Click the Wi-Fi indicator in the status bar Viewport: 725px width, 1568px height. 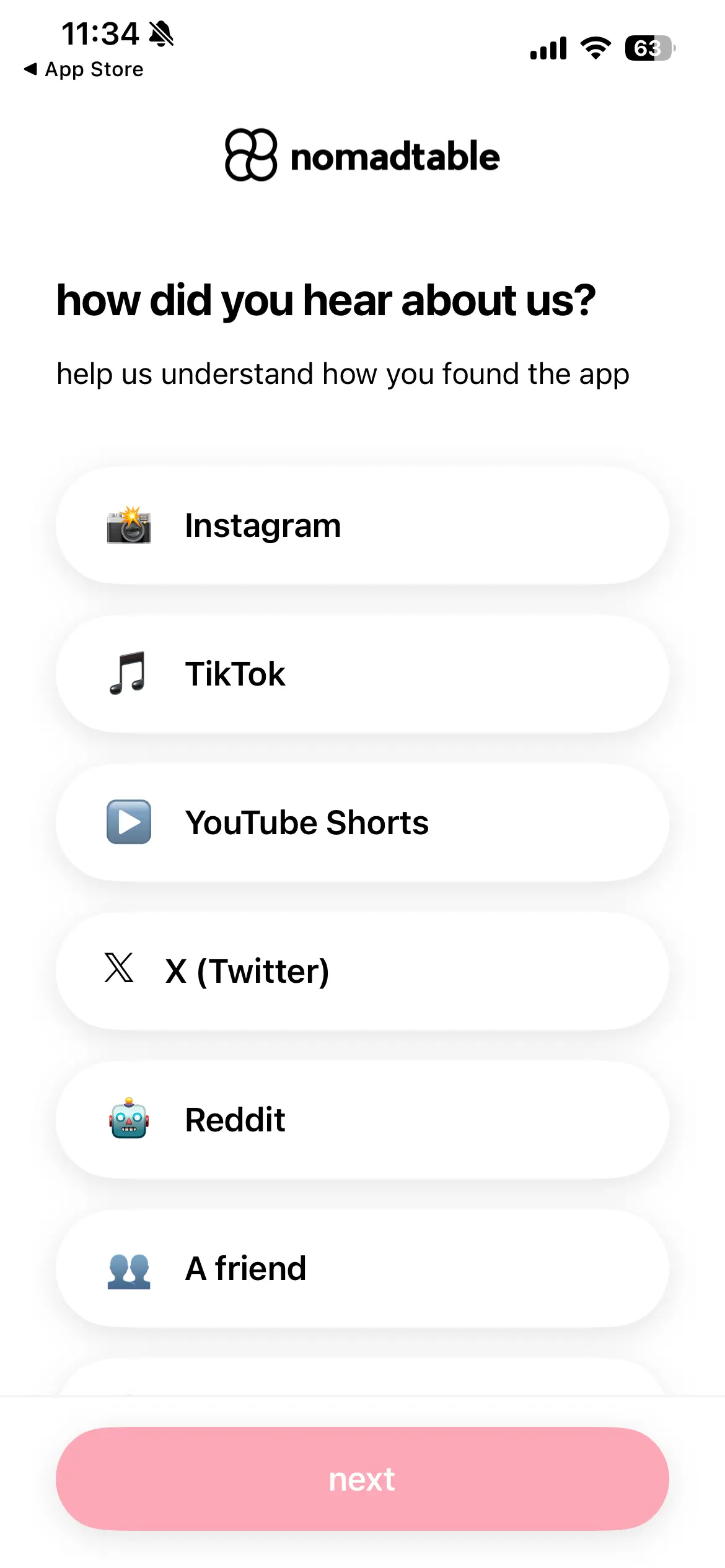click(595, 48)
